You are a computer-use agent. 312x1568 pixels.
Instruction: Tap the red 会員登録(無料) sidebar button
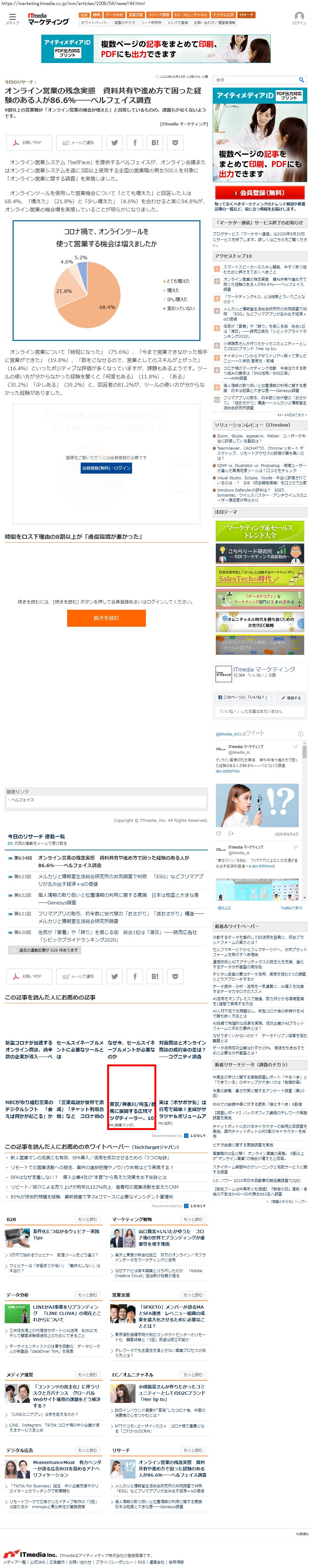(260, 192)
